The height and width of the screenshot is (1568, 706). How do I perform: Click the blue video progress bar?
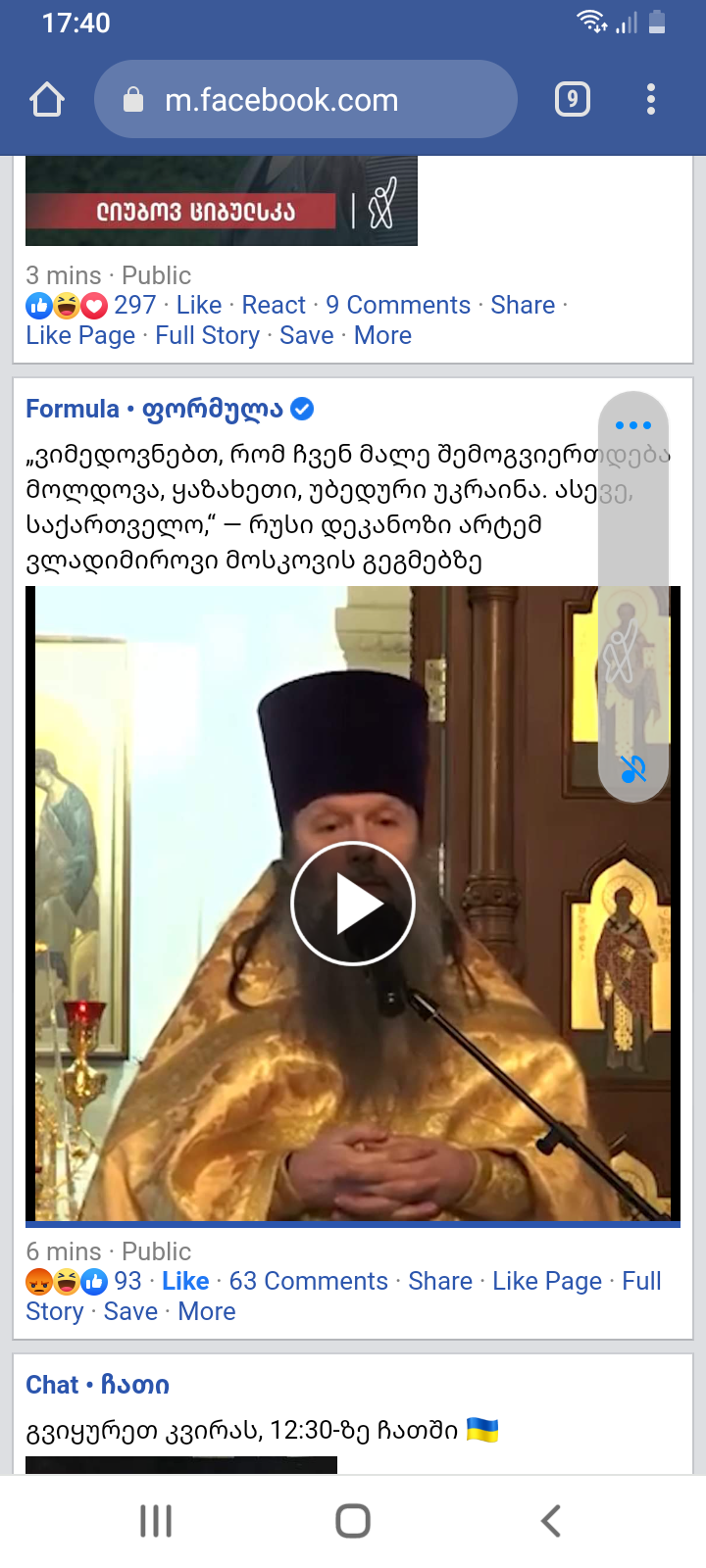(x=353, y=1222)
